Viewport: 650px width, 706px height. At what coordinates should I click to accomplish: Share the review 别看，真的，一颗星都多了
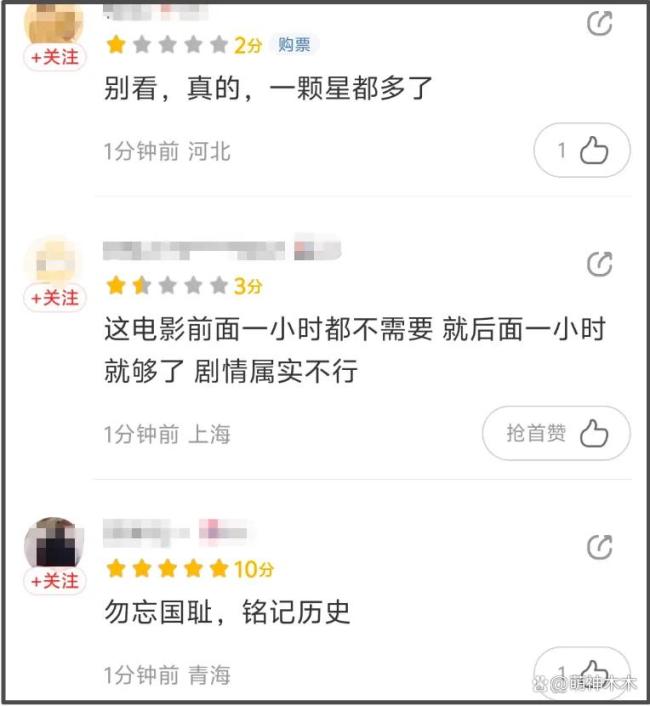pos(599,24)
